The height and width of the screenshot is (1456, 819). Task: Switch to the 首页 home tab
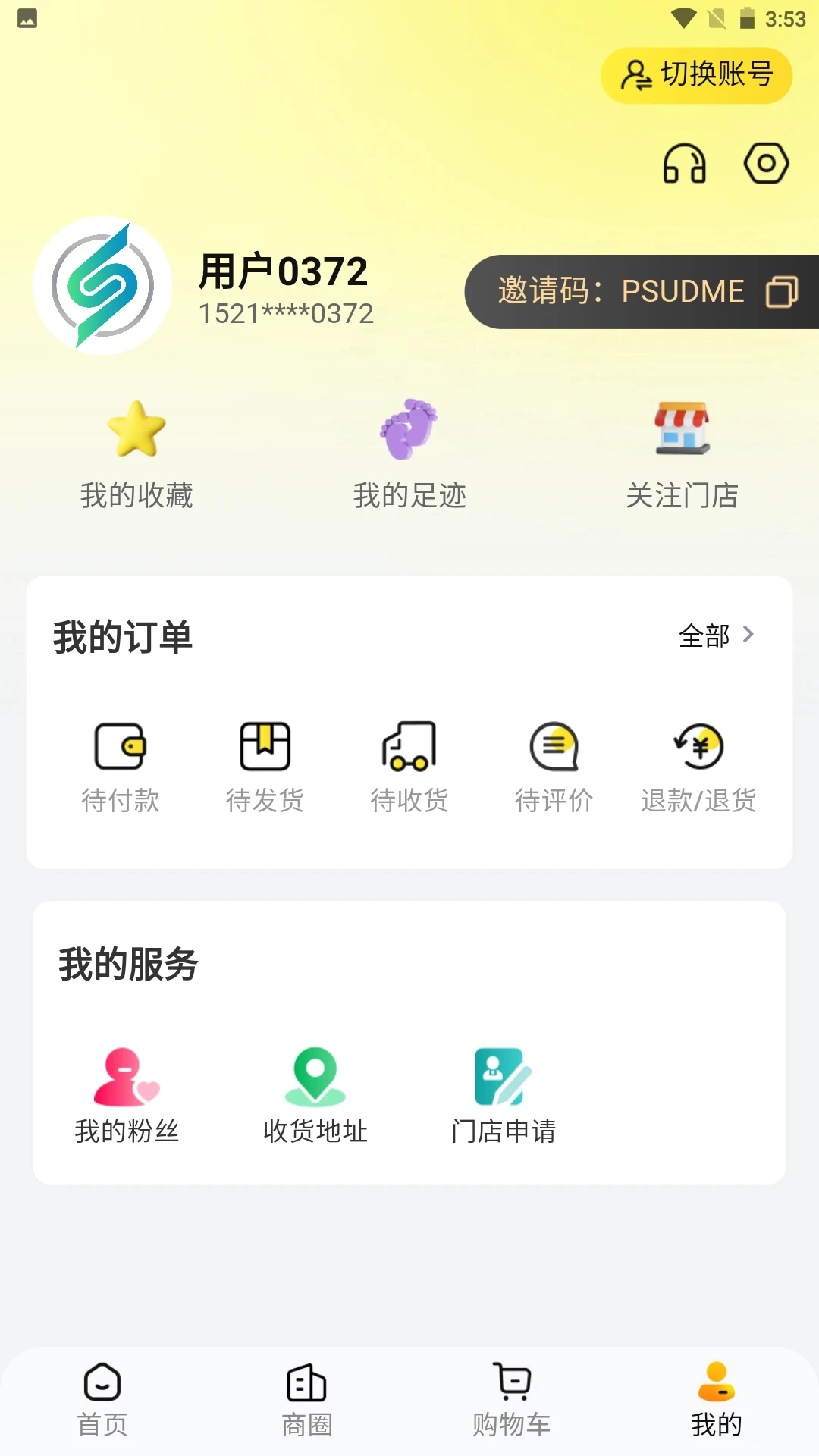click(102, 1399)
